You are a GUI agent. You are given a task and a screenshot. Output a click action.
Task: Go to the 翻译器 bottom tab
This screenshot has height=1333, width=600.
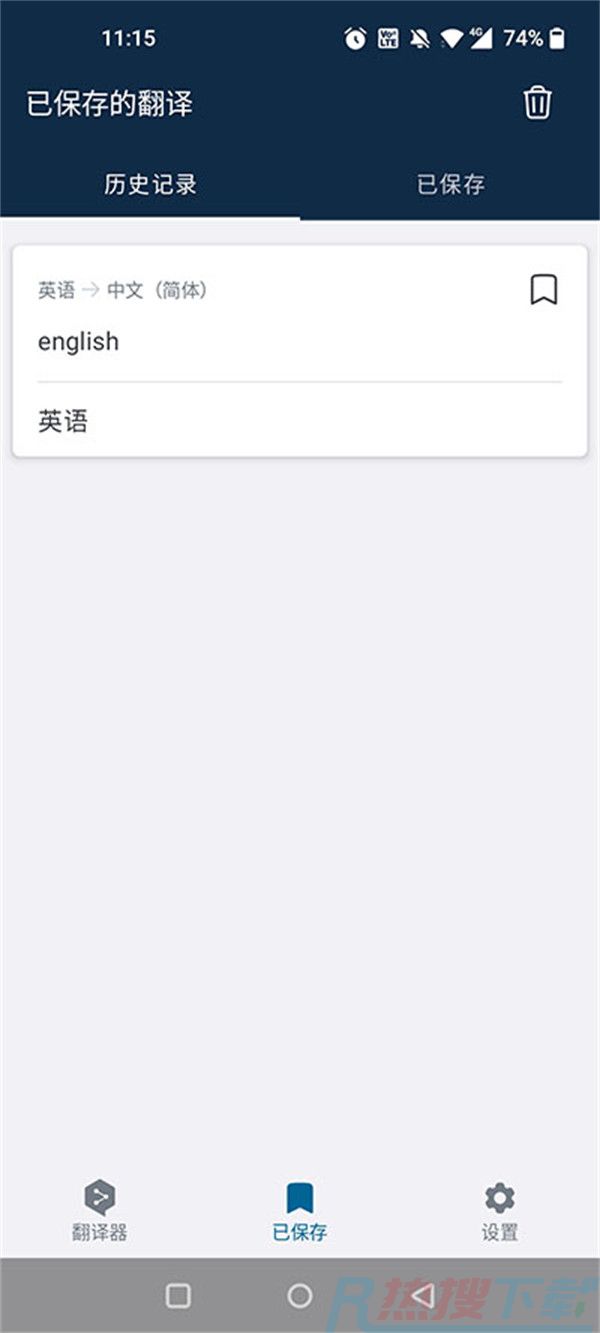100,1211
